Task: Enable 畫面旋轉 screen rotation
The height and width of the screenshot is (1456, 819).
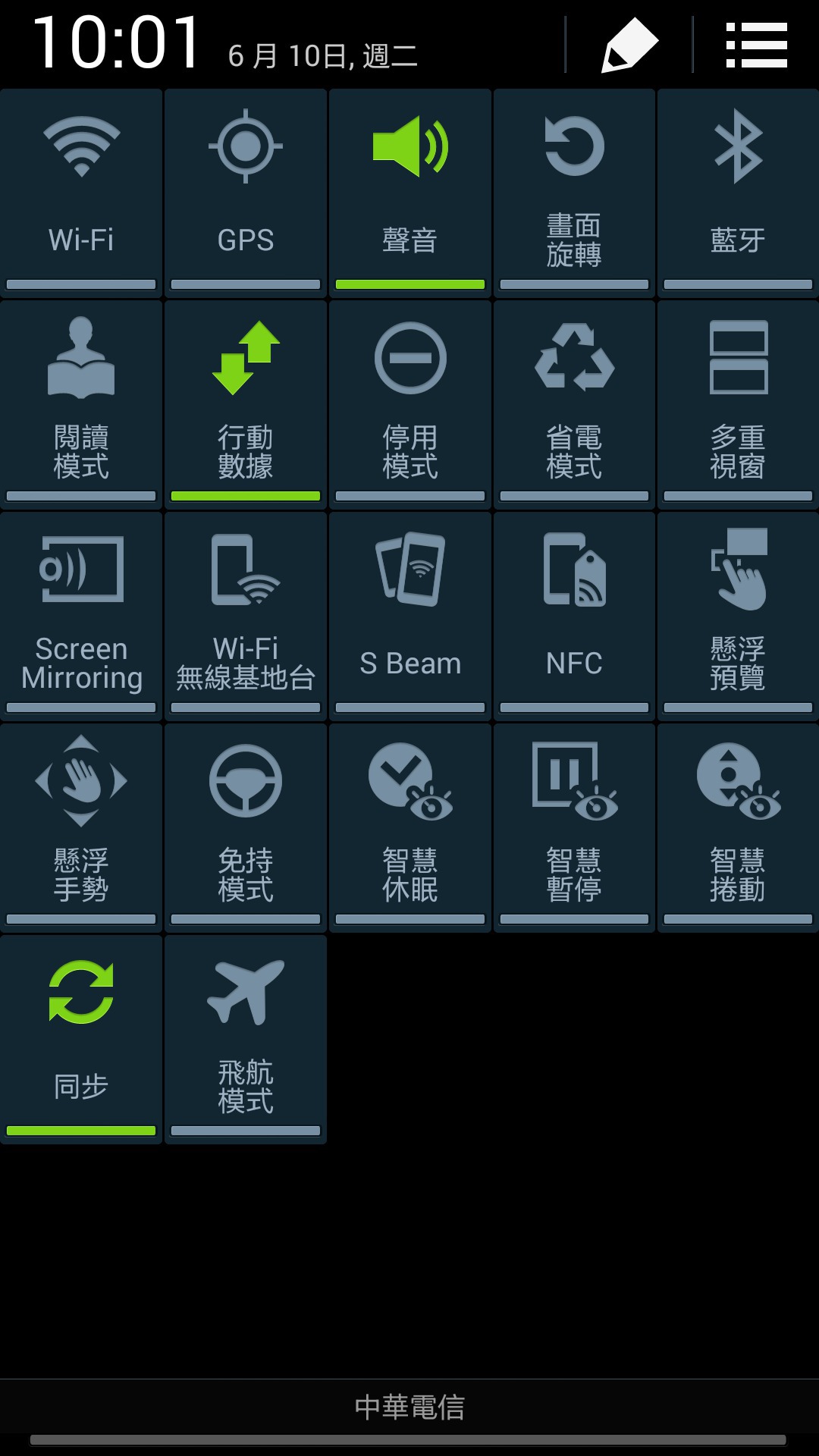Action: point(574,193)
